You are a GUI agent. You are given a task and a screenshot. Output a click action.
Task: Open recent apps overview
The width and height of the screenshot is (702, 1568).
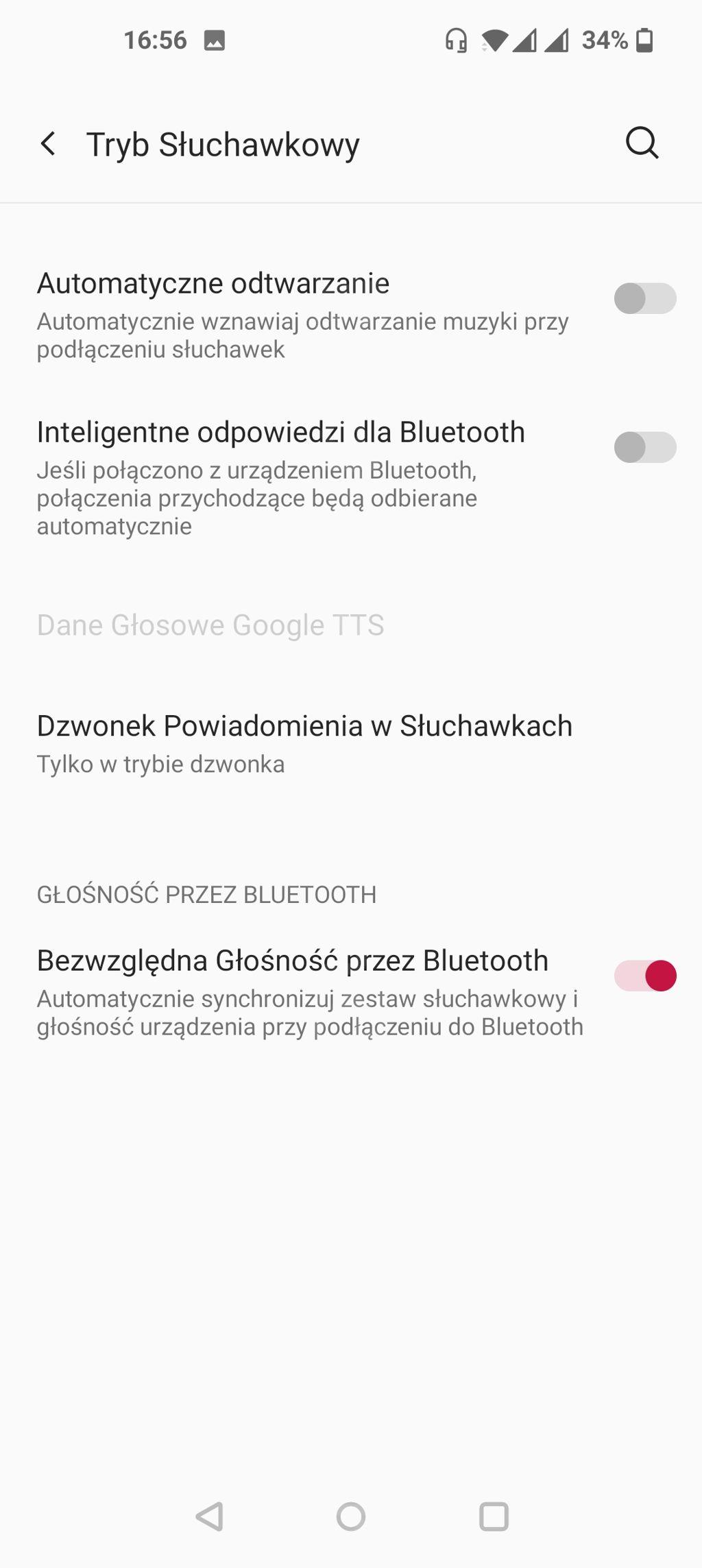pos(494,1517)
